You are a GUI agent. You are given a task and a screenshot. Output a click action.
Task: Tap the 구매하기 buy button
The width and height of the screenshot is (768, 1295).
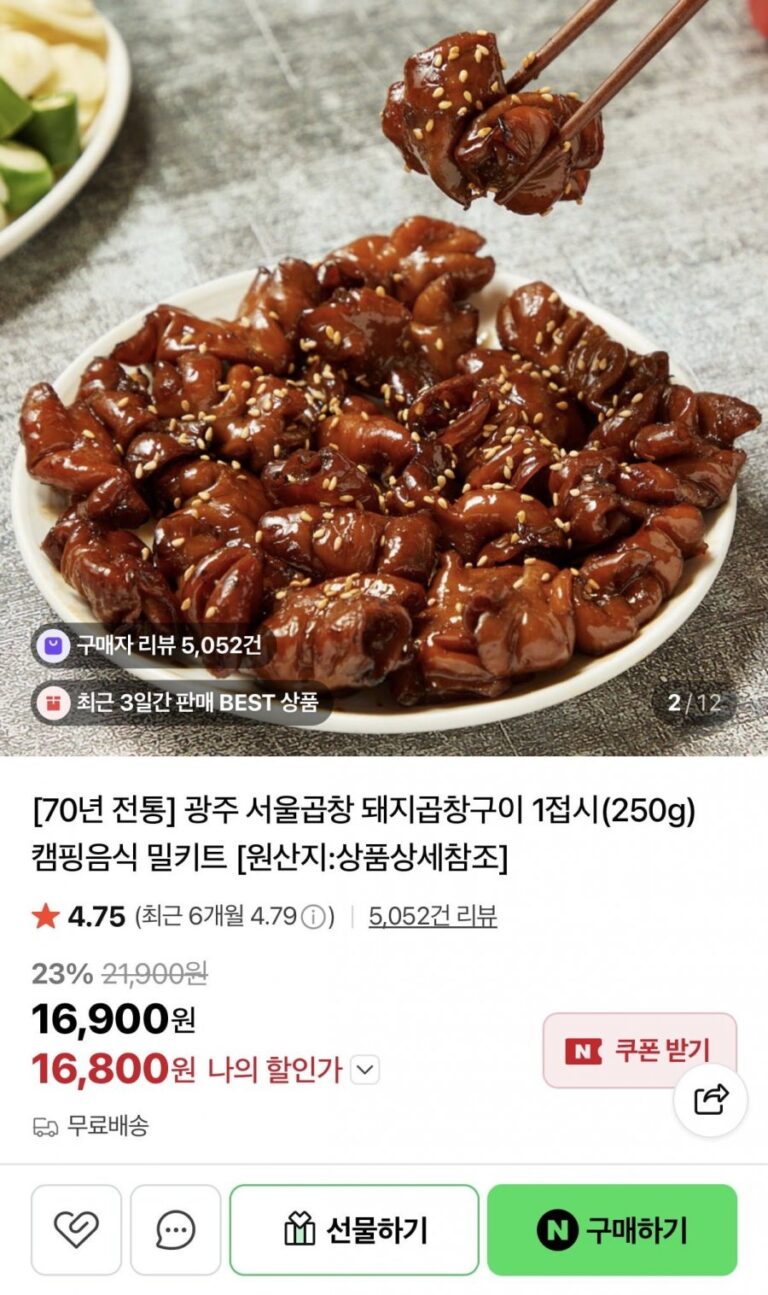tap(612, 1230)
